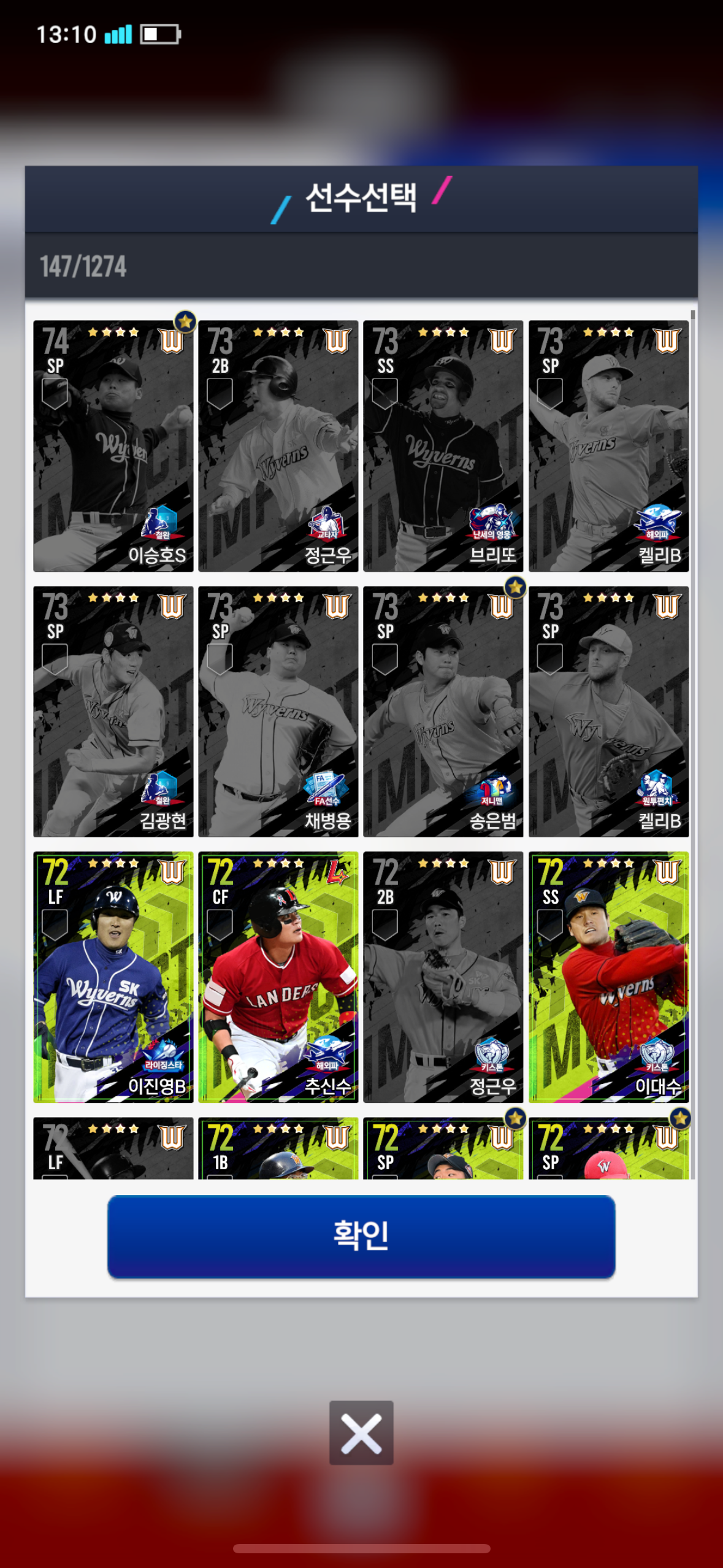
Task: Select the 이대수 SS card
Action: pos(608,977)
